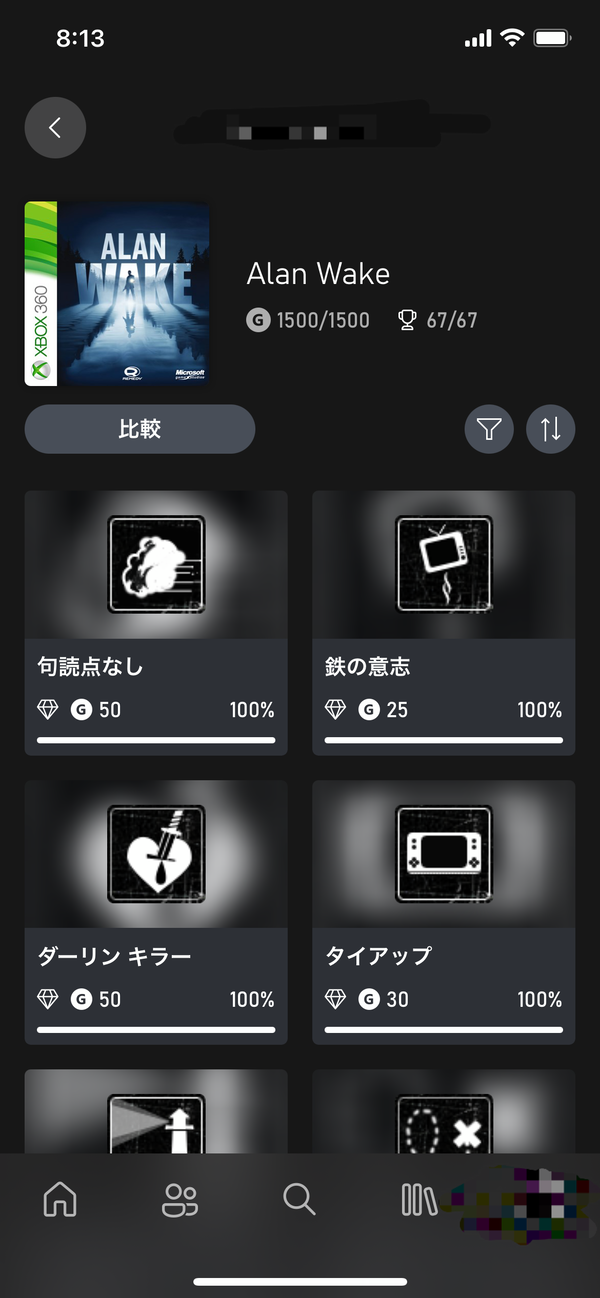Switch to the Library tab
The width and height of the screenshot is (600, 1298).
pos(419,1199)
